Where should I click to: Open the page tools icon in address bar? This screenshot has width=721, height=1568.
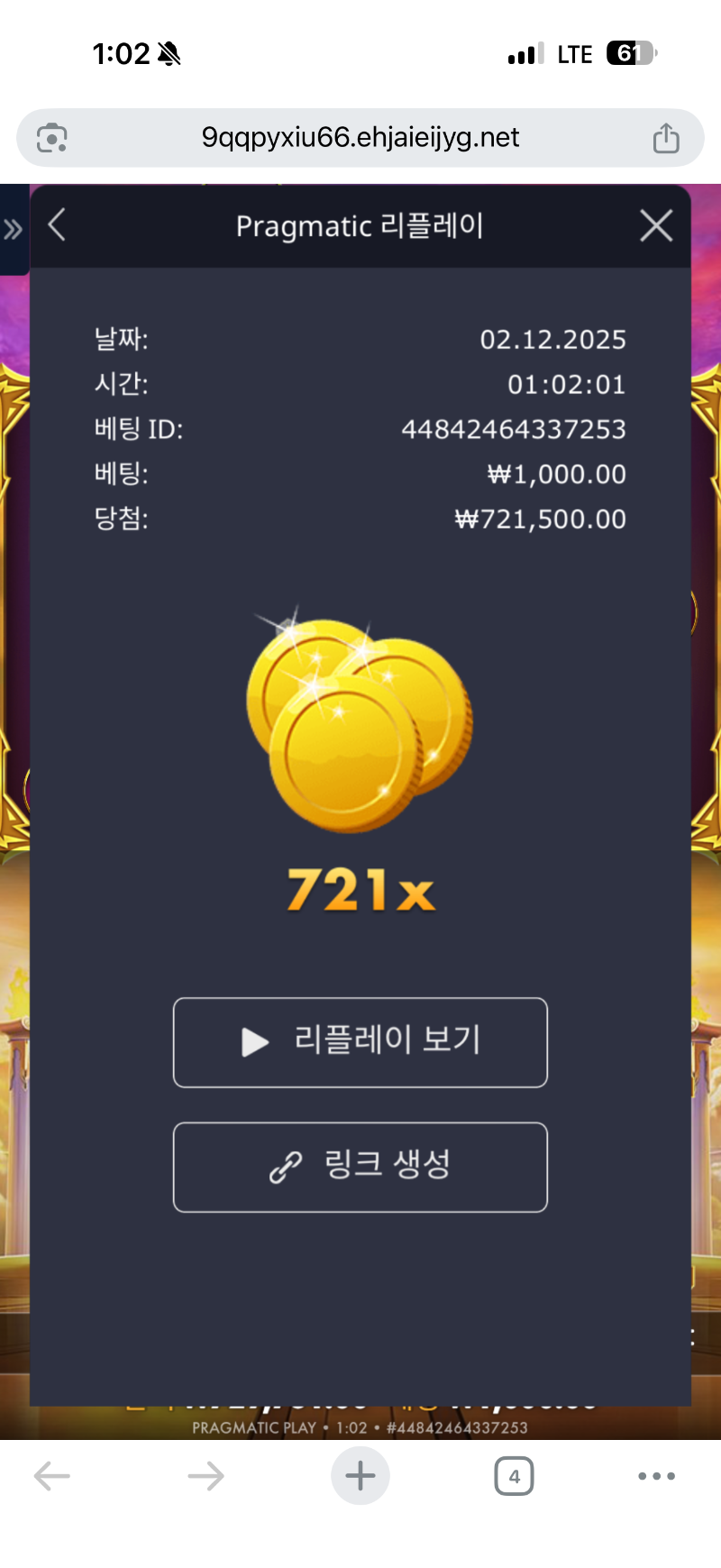tap(51, 138)
